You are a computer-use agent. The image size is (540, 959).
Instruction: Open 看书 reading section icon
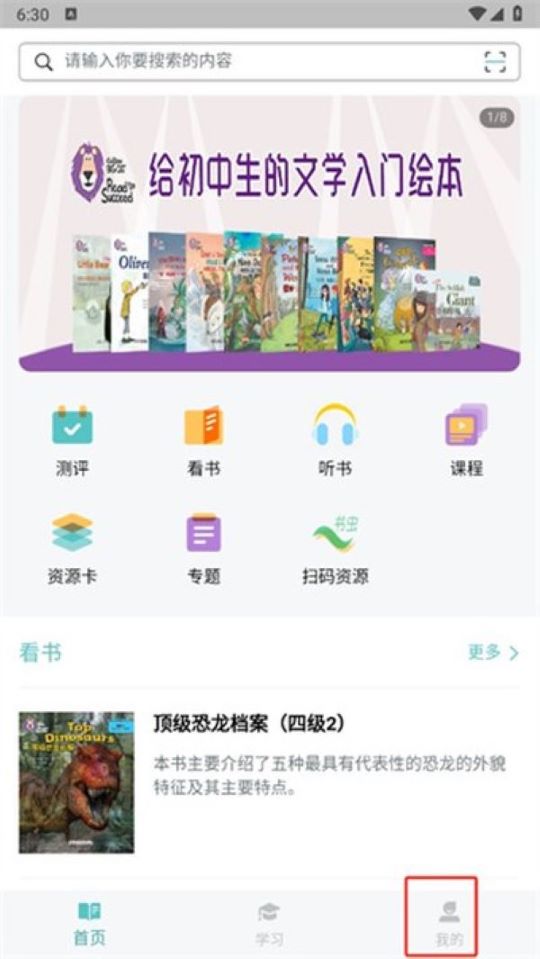[204, 440]
